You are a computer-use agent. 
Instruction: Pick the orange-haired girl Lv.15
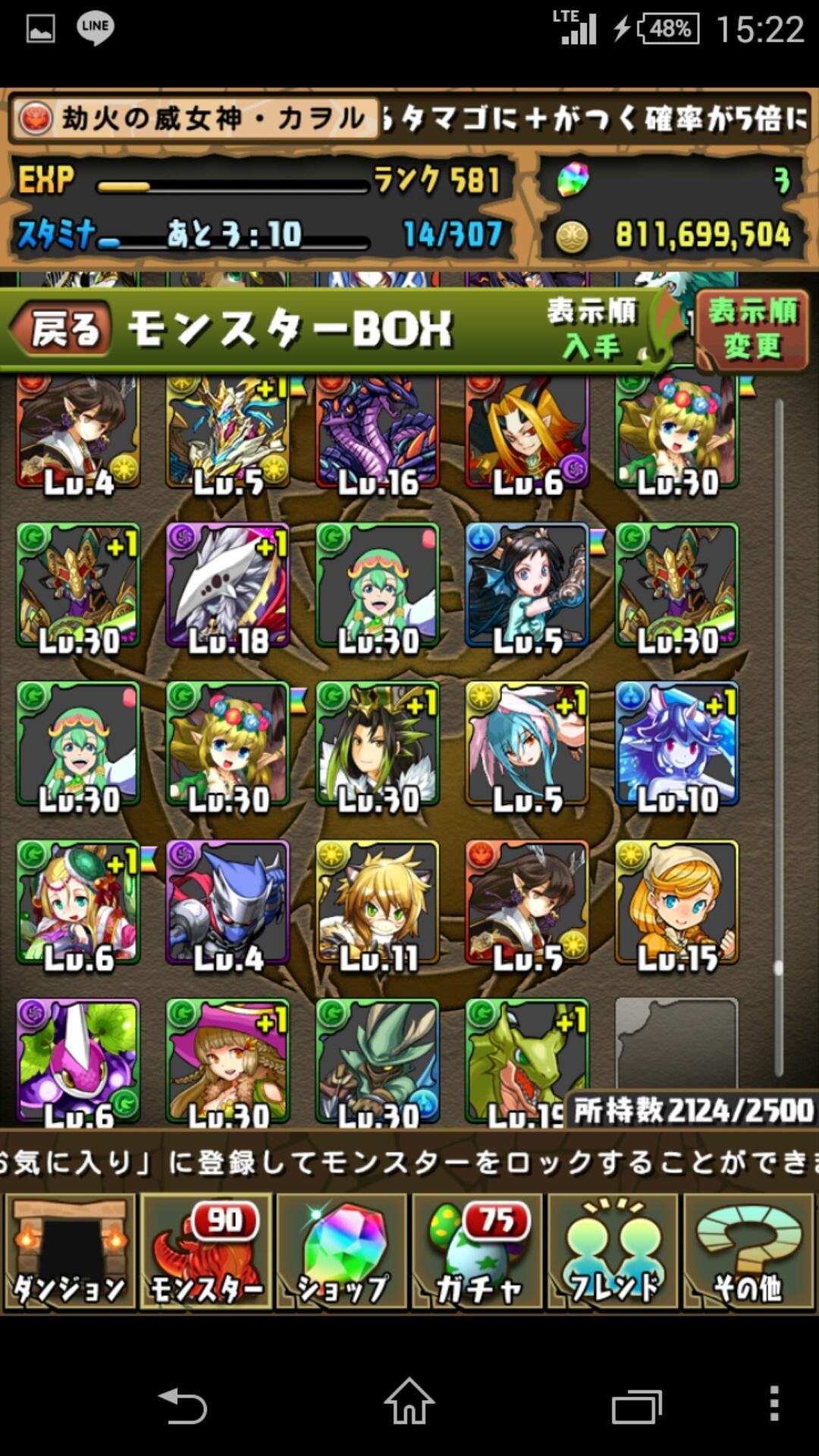676,902
